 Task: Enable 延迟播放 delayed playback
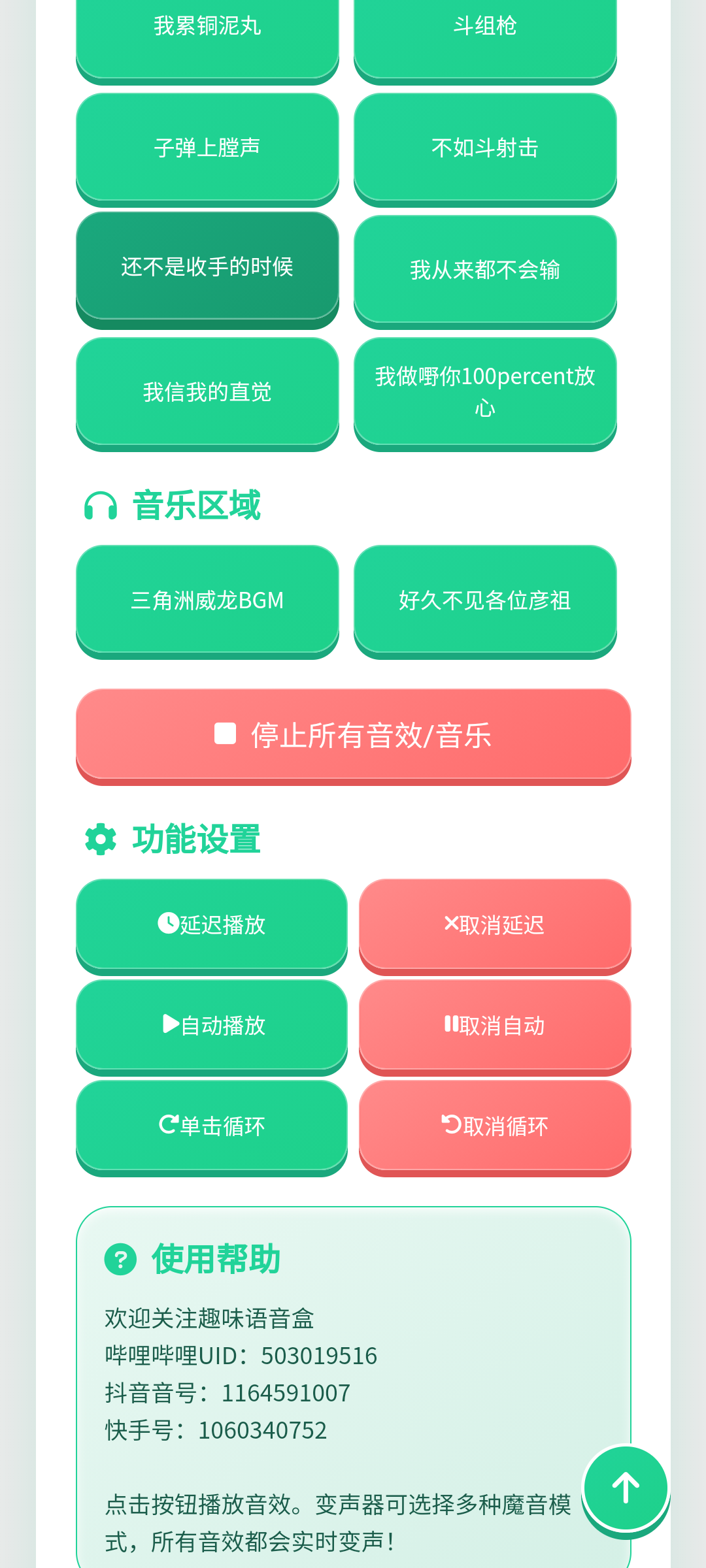[x=212, y=926]
